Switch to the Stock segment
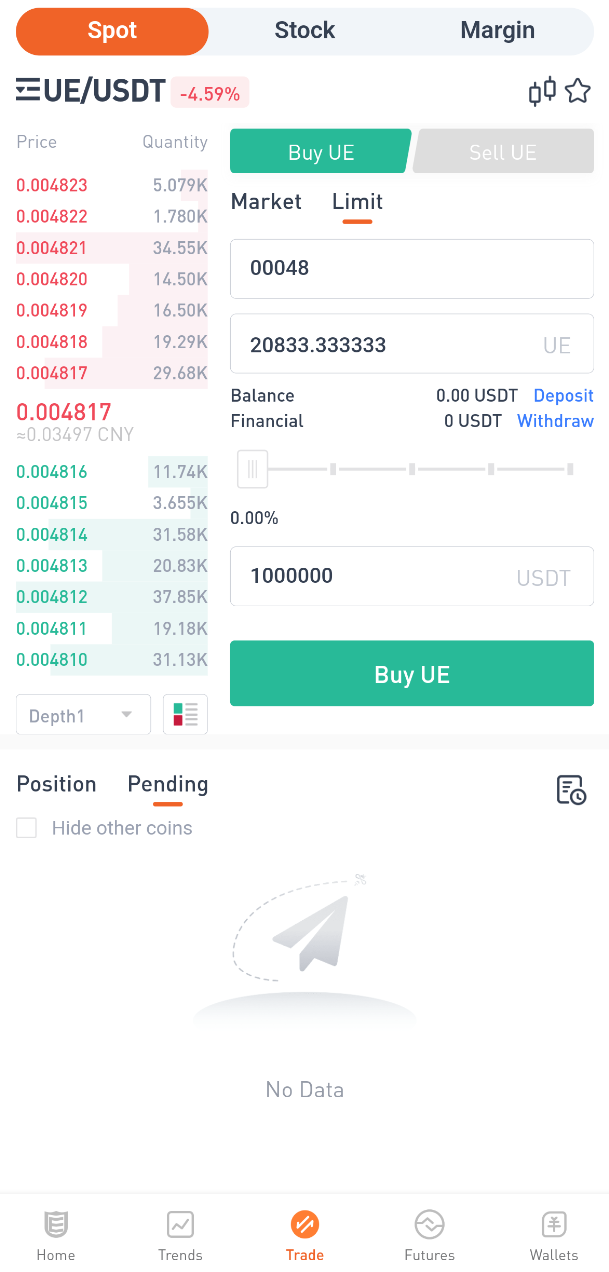The height and width of the screenshot is (1272, 609). tap(305, 30)
